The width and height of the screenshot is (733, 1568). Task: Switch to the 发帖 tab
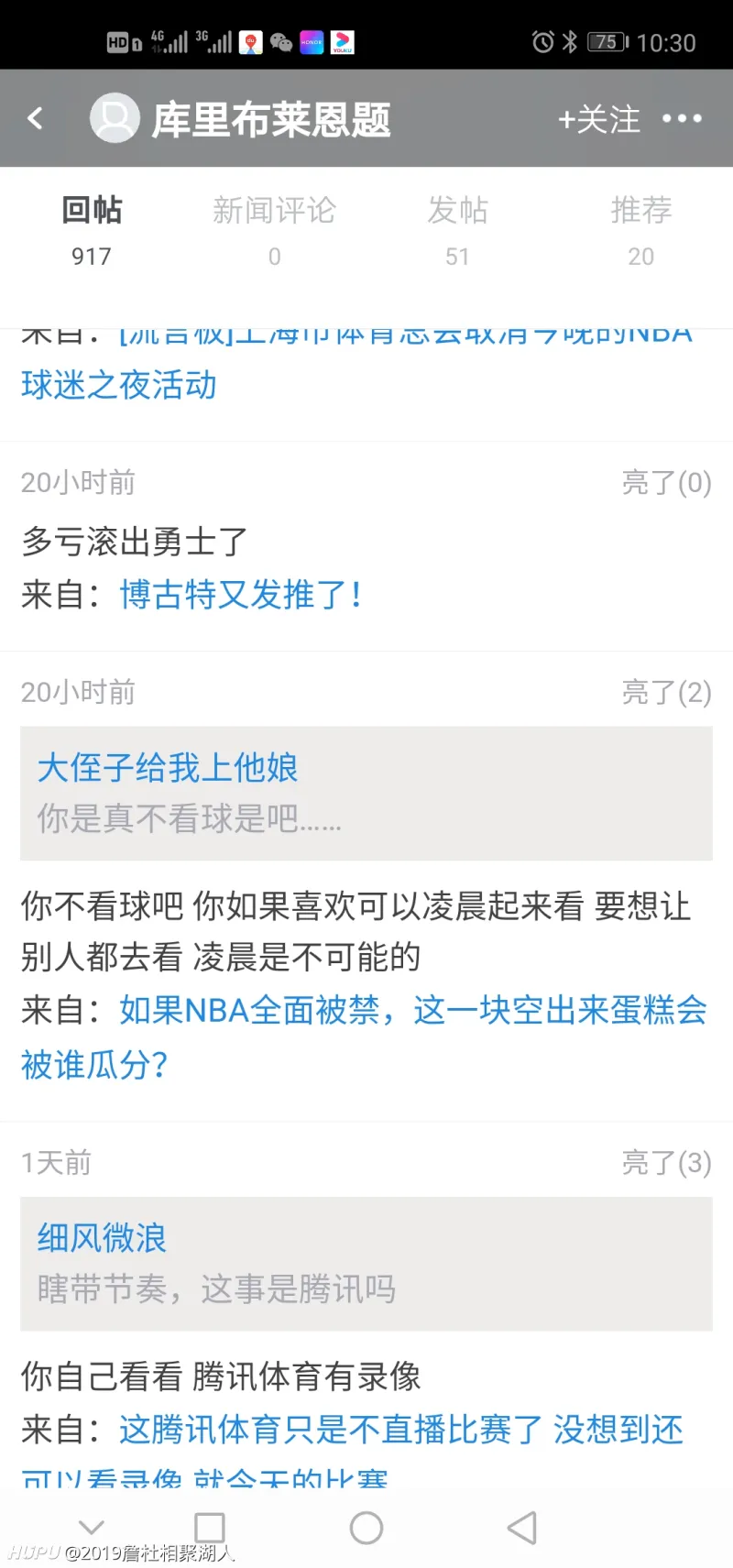tap(457, 231)
